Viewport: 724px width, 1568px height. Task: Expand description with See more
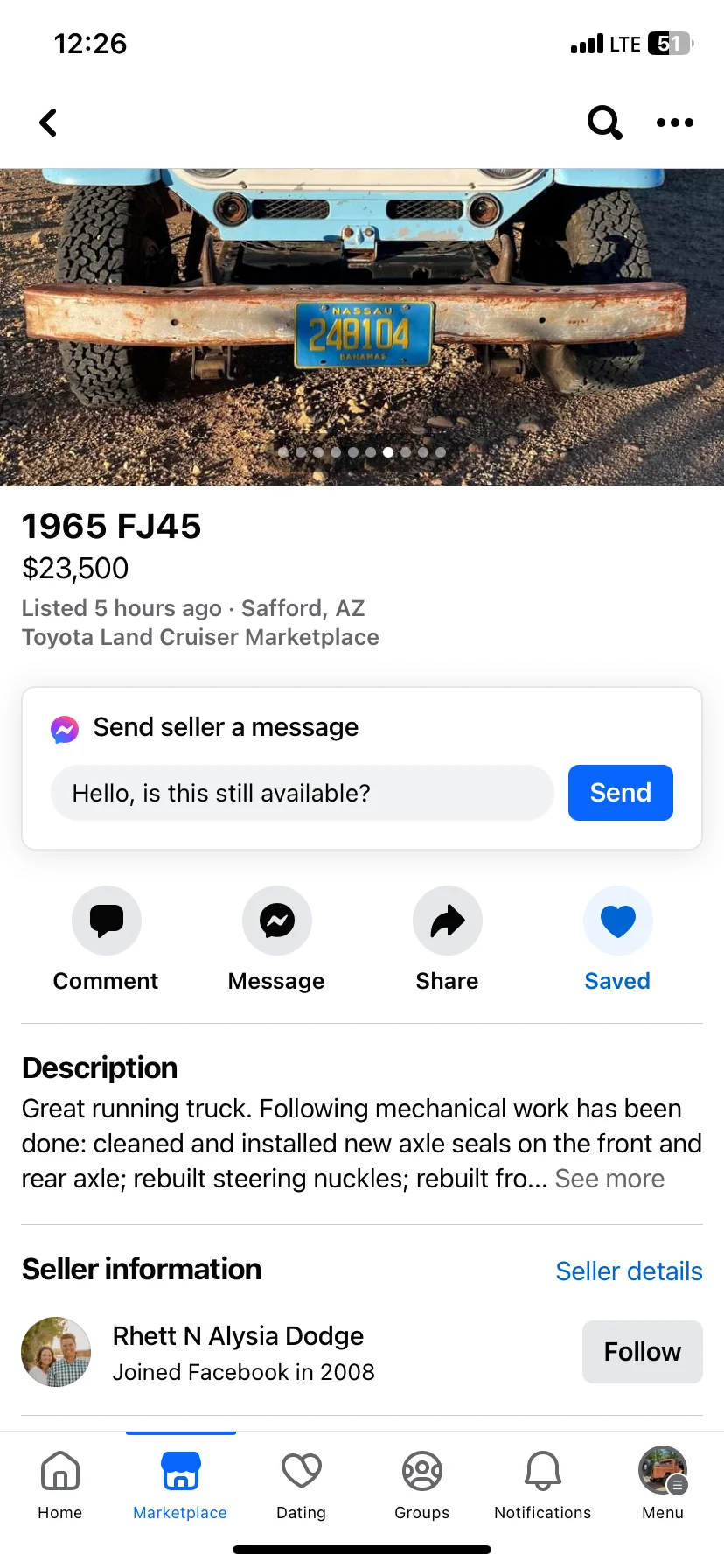(x=609, y=1179)
